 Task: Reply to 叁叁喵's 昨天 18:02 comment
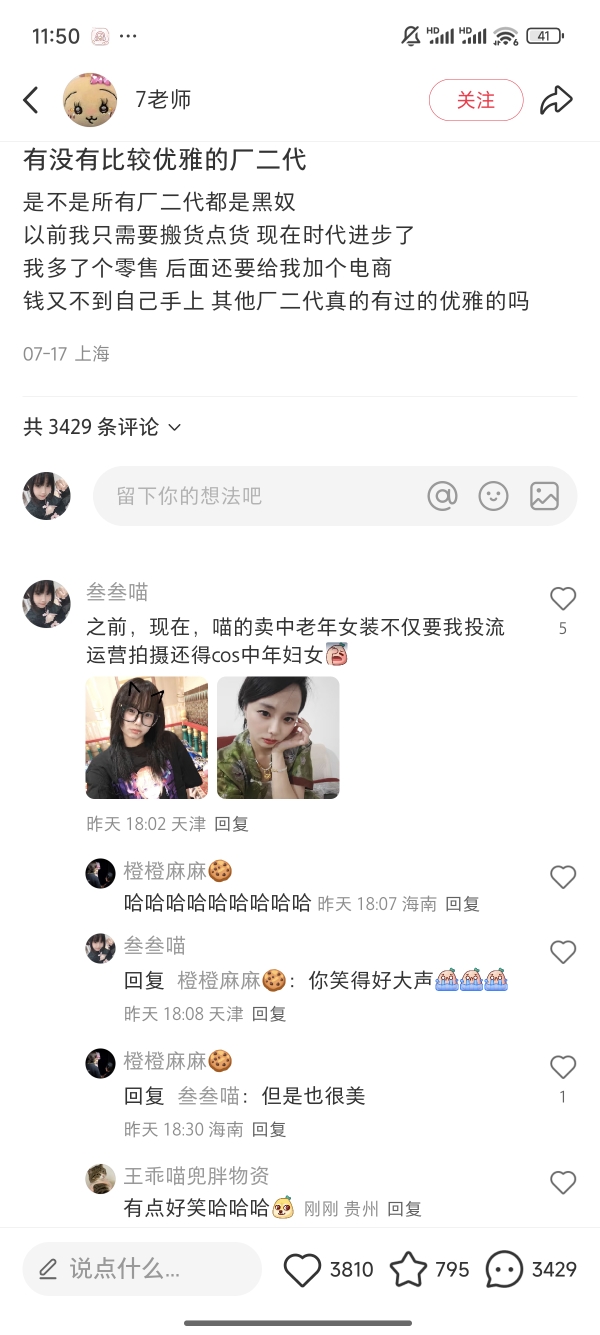tap(232, 824)
